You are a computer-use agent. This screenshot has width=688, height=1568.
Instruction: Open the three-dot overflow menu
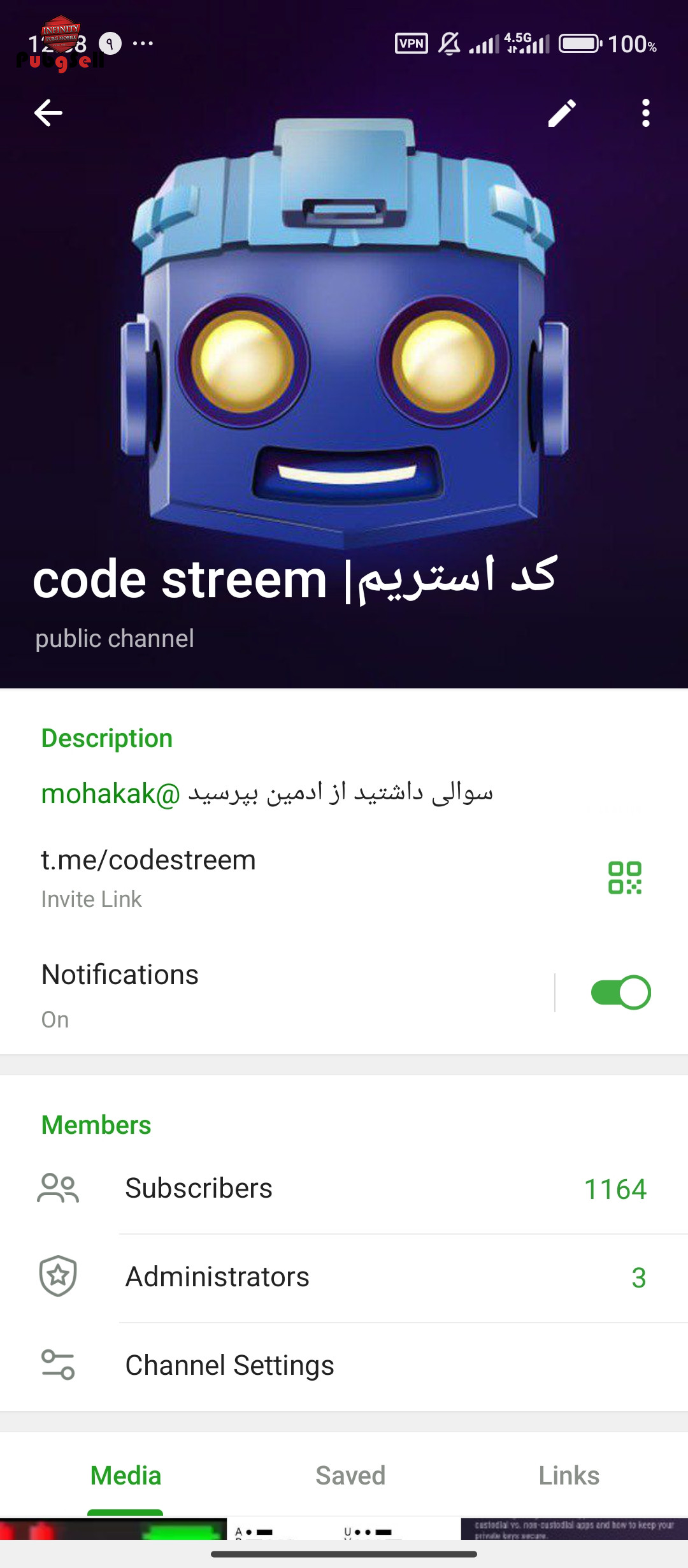pyautogui.click(x=645, y=113)
